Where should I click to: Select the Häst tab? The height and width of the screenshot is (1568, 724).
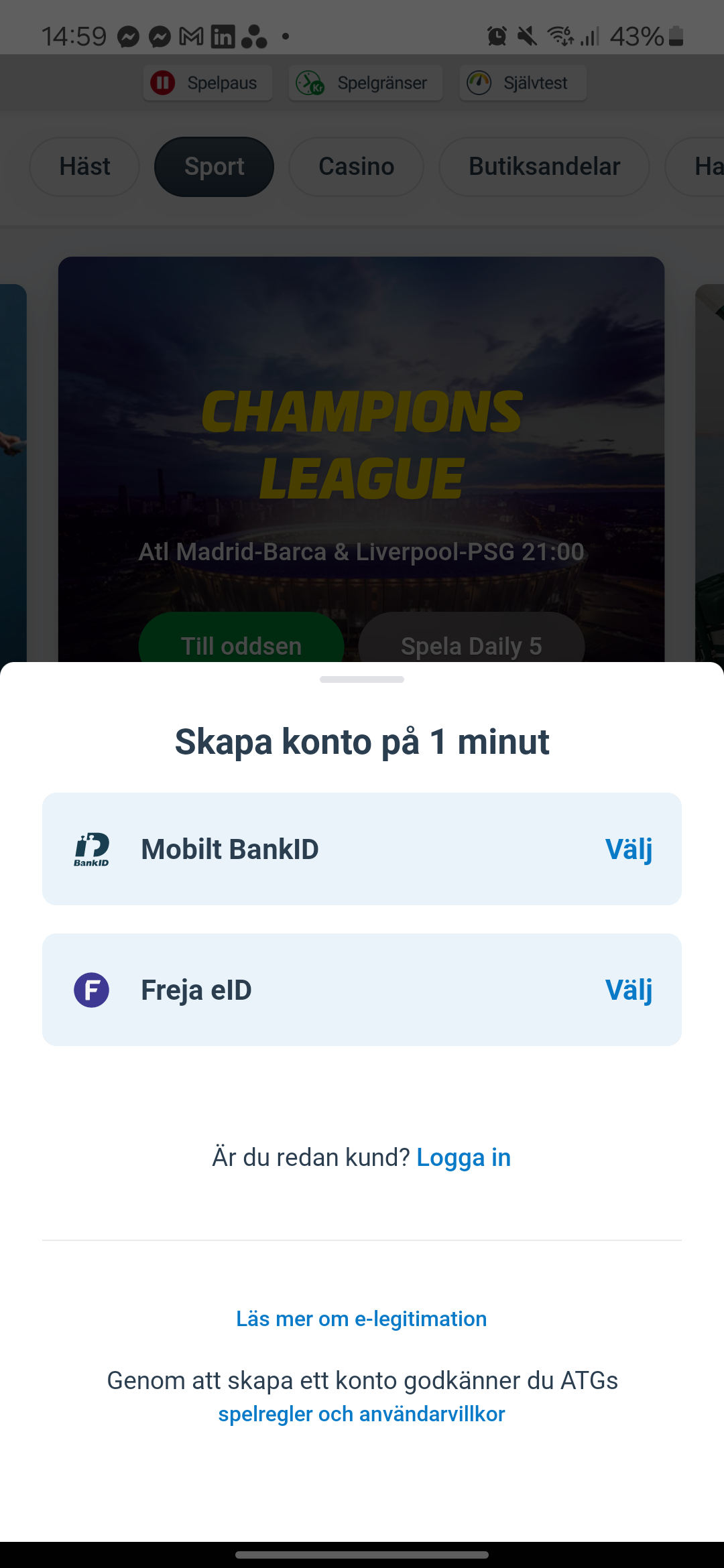point(84,167)
